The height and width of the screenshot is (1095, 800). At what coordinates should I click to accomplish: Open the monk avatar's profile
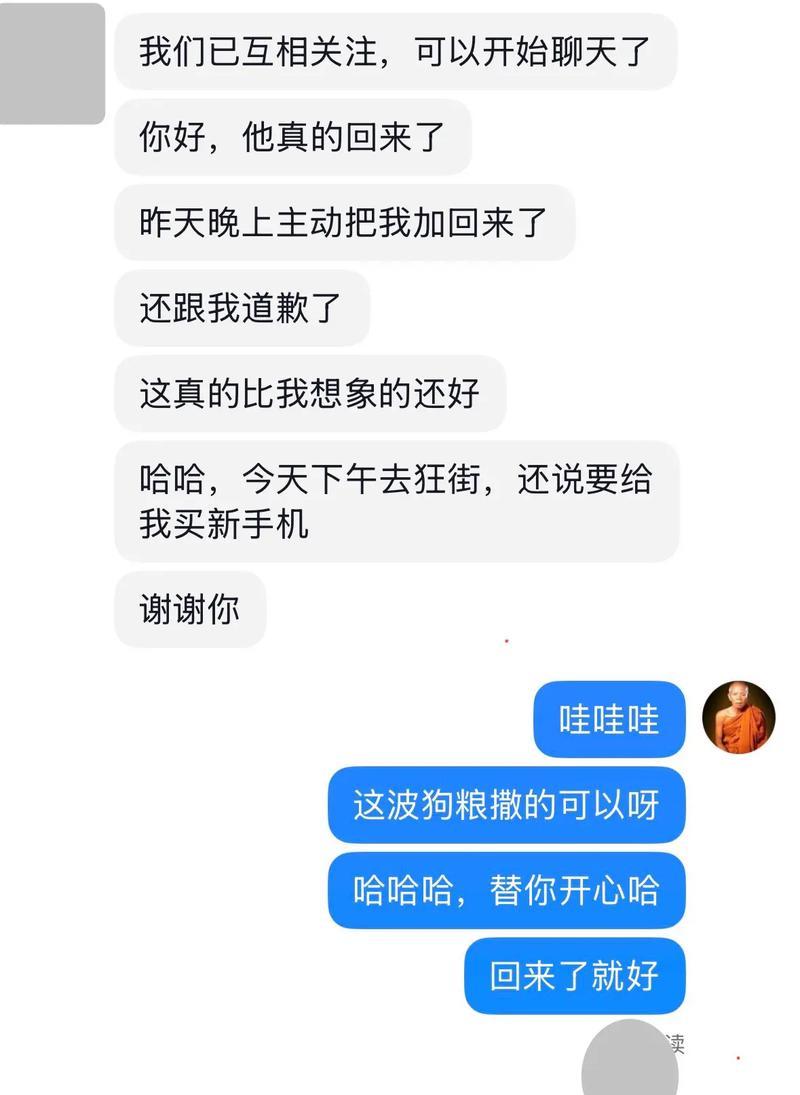[x=739, y=717]
